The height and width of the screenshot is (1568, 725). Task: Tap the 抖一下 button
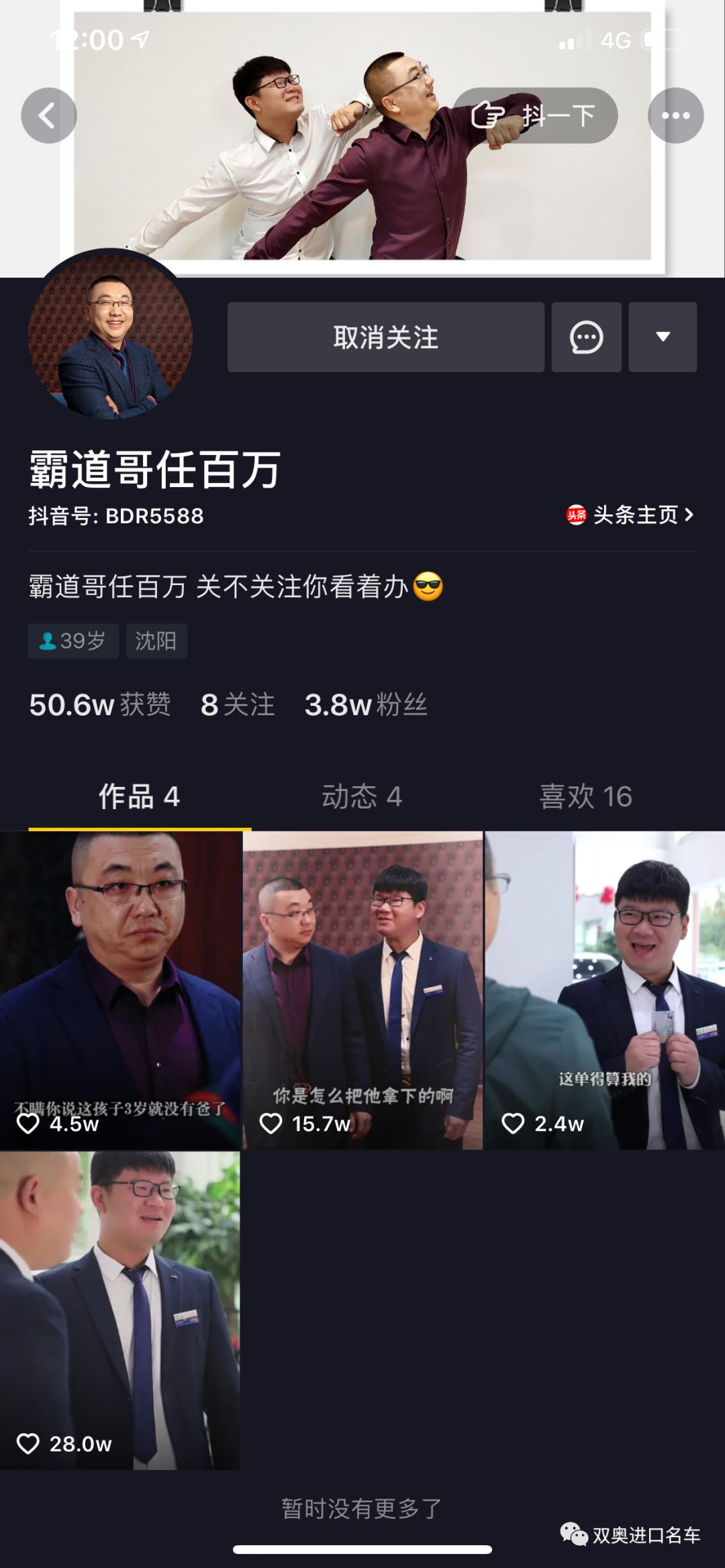point(535,115)
